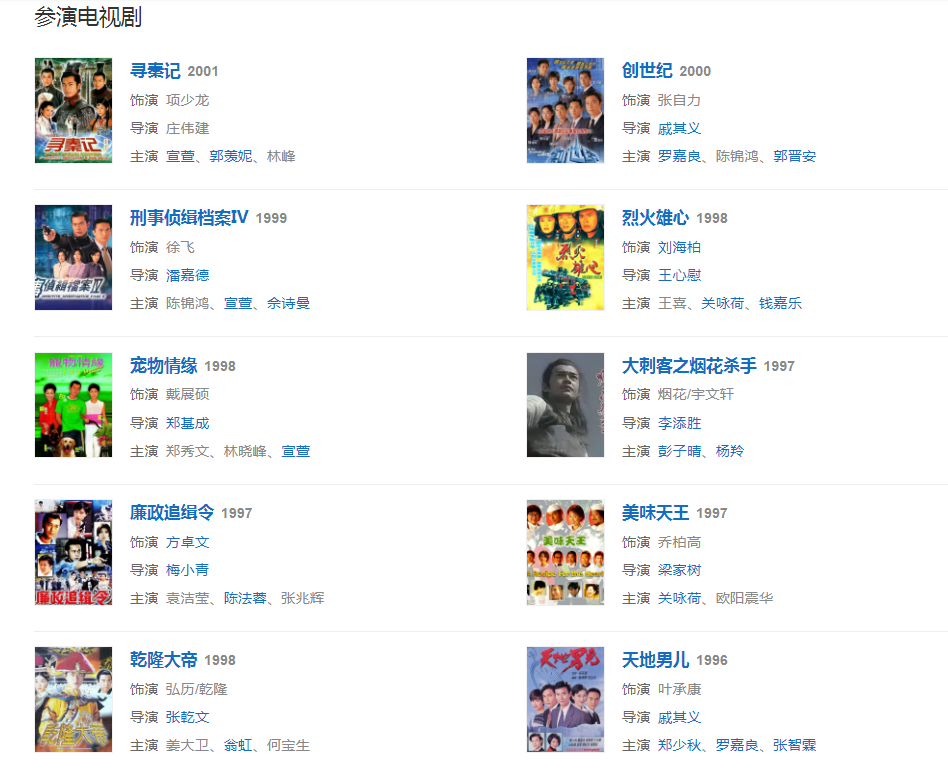Open the 美味天王 title link
948x773 pixels.
655,513
